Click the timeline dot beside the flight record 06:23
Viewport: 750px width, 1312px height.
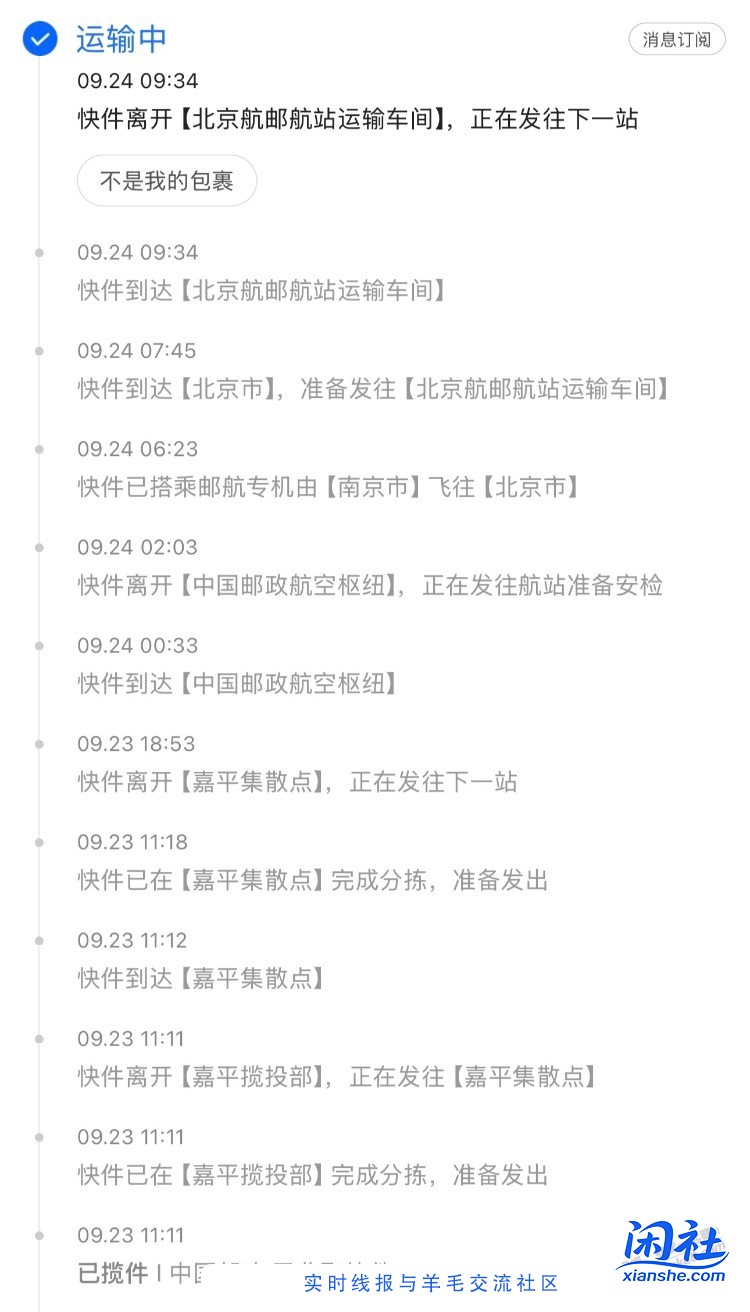[40, 448]
